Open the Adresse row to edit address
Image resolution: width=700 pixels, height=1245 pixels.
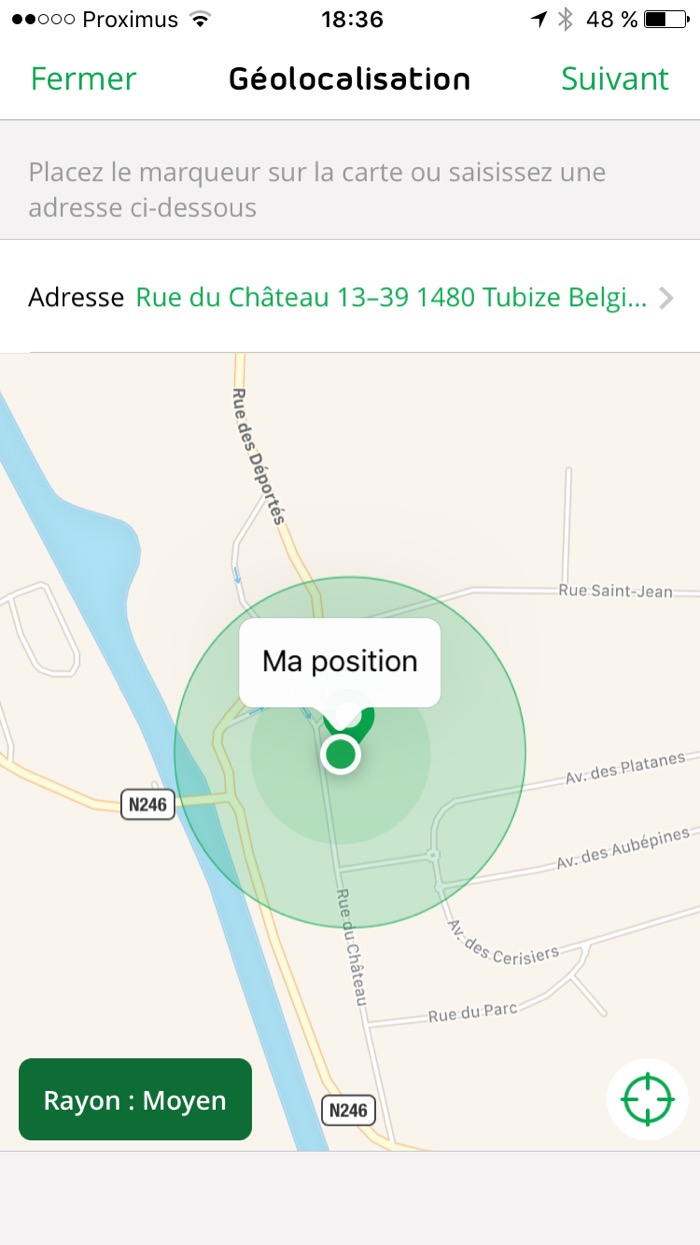click(350, 297)
